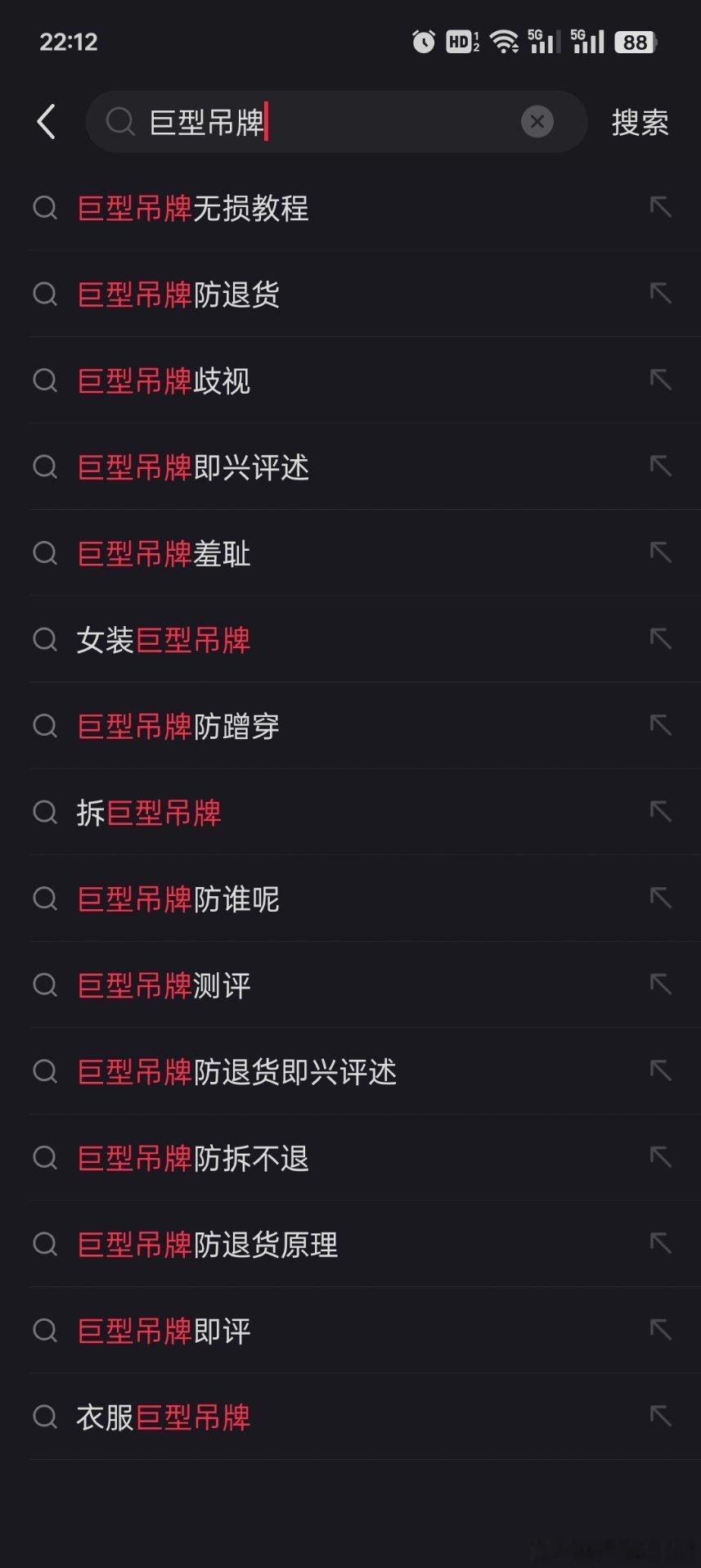Viewport: 701px width, 1568px height.
Task: Click the search icon next to 巨型吊牌羞耻
Action: pos(45,553)
